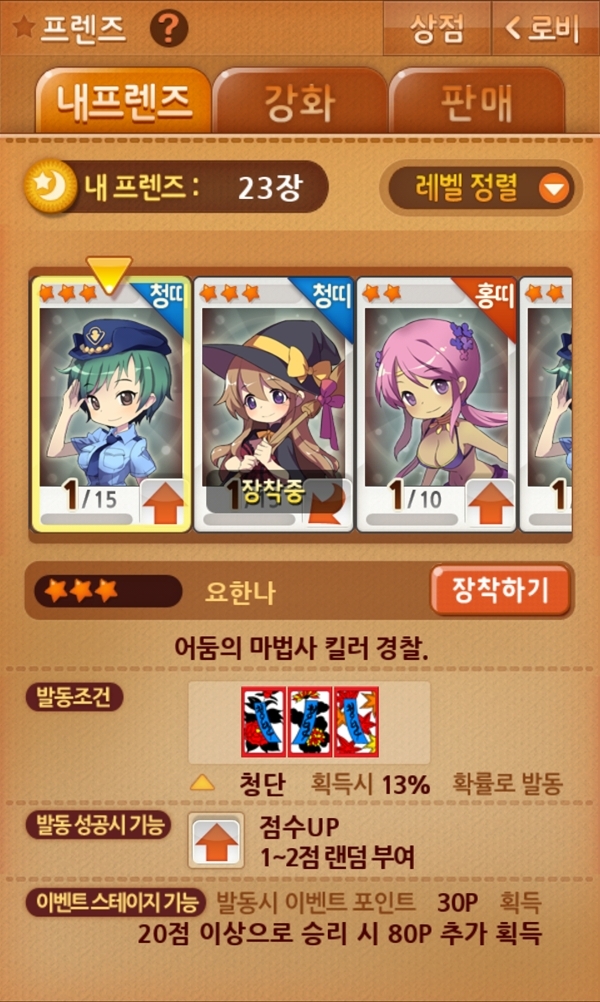Image resolution: width=600 pixels, height=1002 pixels.
Task: Select the witch card marked 장착중
Action: pos(273,404)
